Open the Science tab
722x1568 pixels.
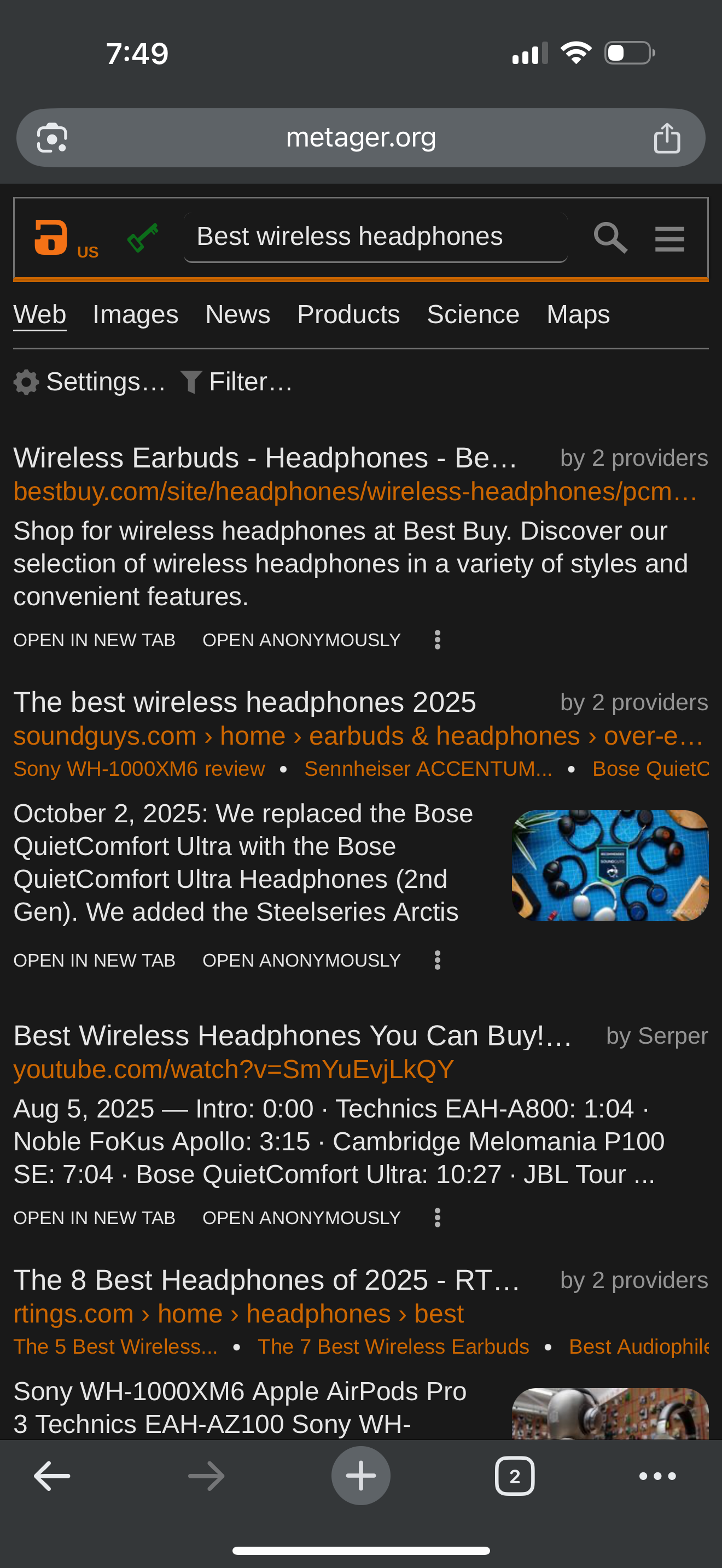473,315
